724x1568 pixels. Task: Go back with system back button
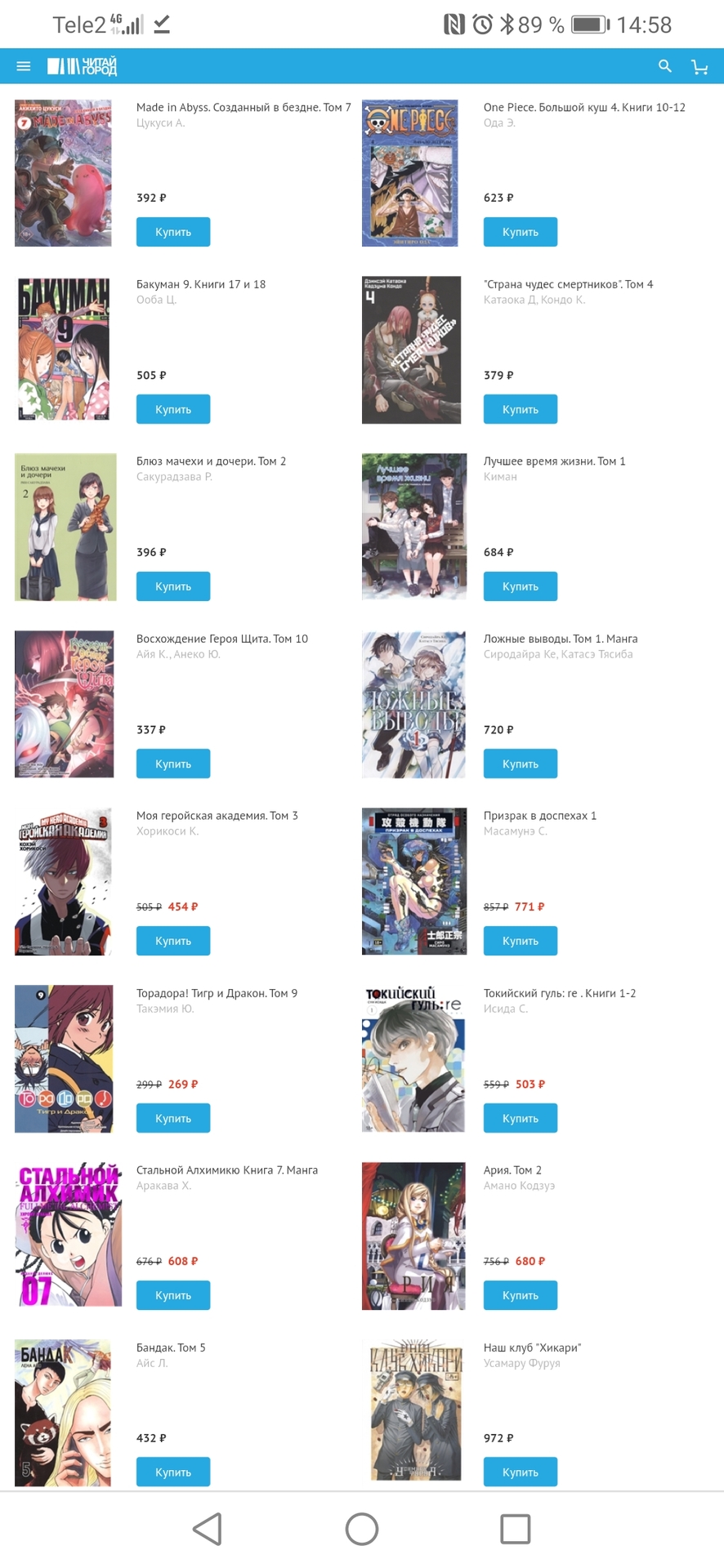pos(208,1529)
